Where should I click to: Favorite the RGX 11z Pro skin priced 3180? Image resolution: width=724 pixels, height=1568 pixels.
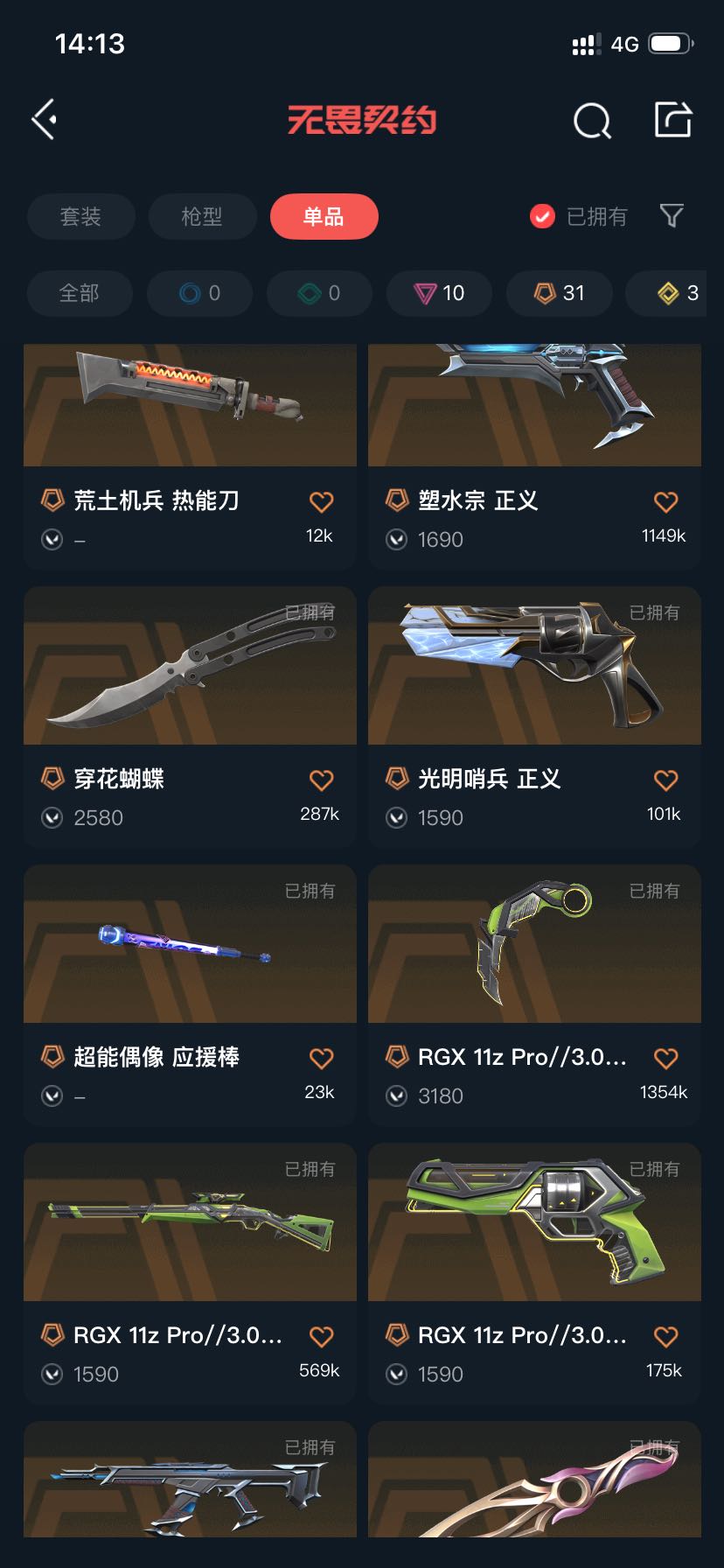(665, 1058)
